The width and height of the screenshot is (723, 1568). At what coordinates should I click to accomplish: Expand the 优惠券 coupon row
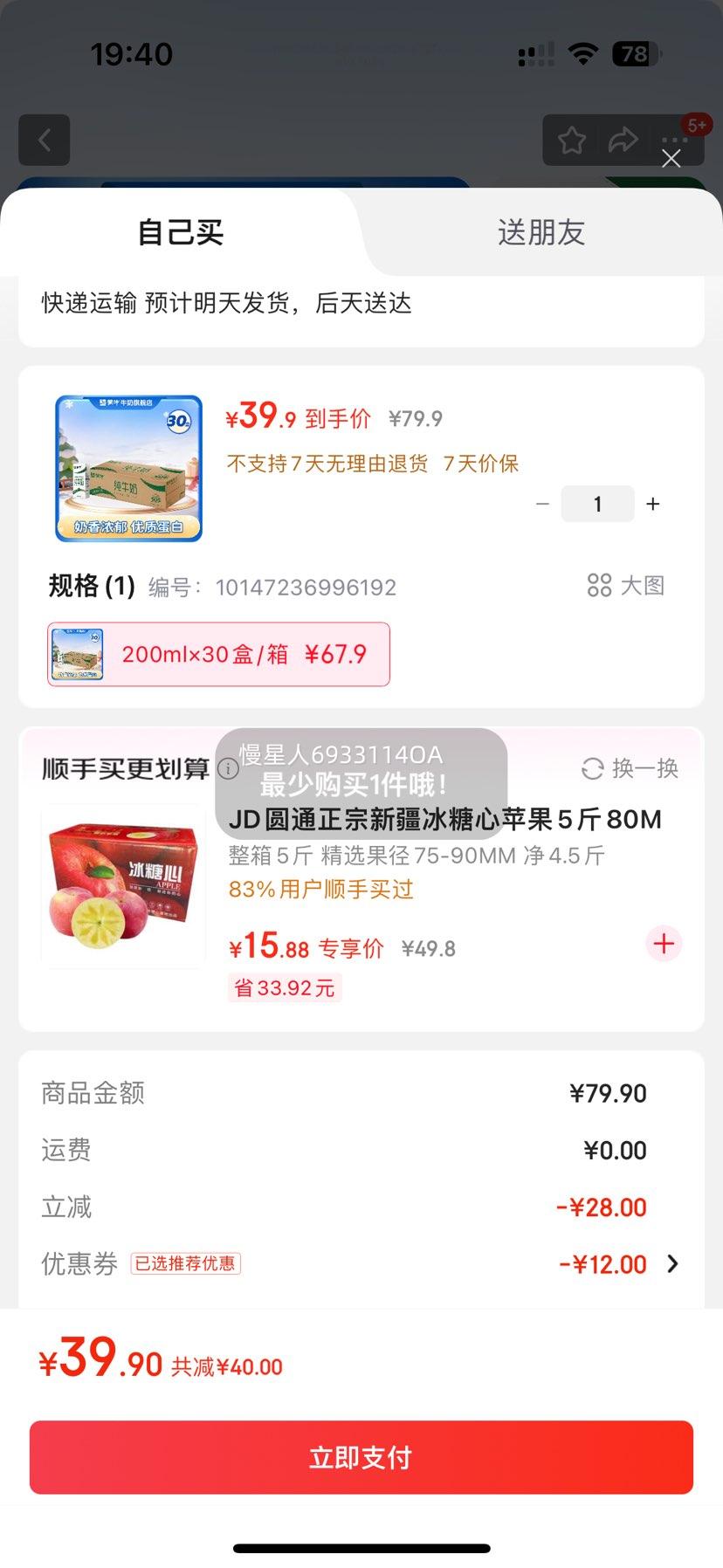(671, 1263)
